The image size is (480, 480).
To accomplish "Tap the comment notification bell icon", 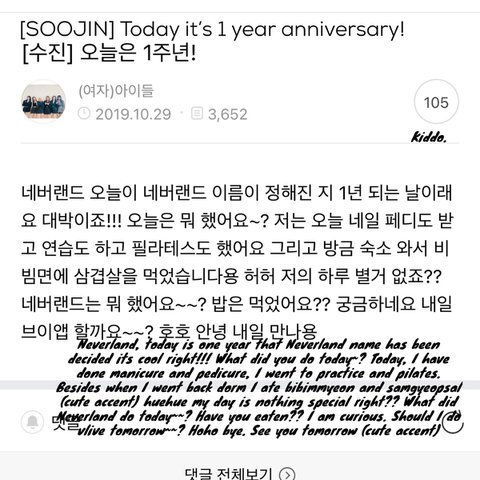I will (32, 422).
